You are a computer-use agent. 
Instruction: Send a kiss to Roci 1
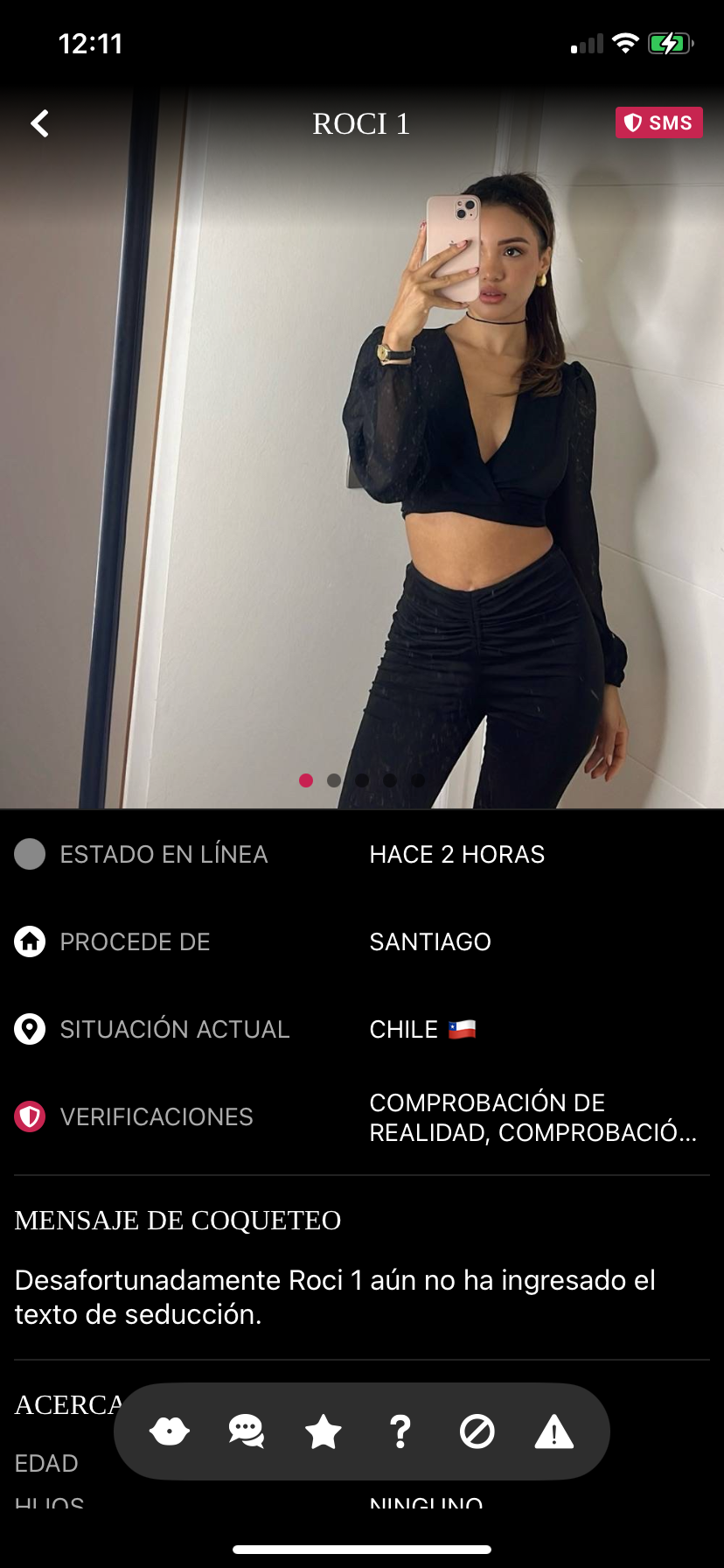[170, 1431]
